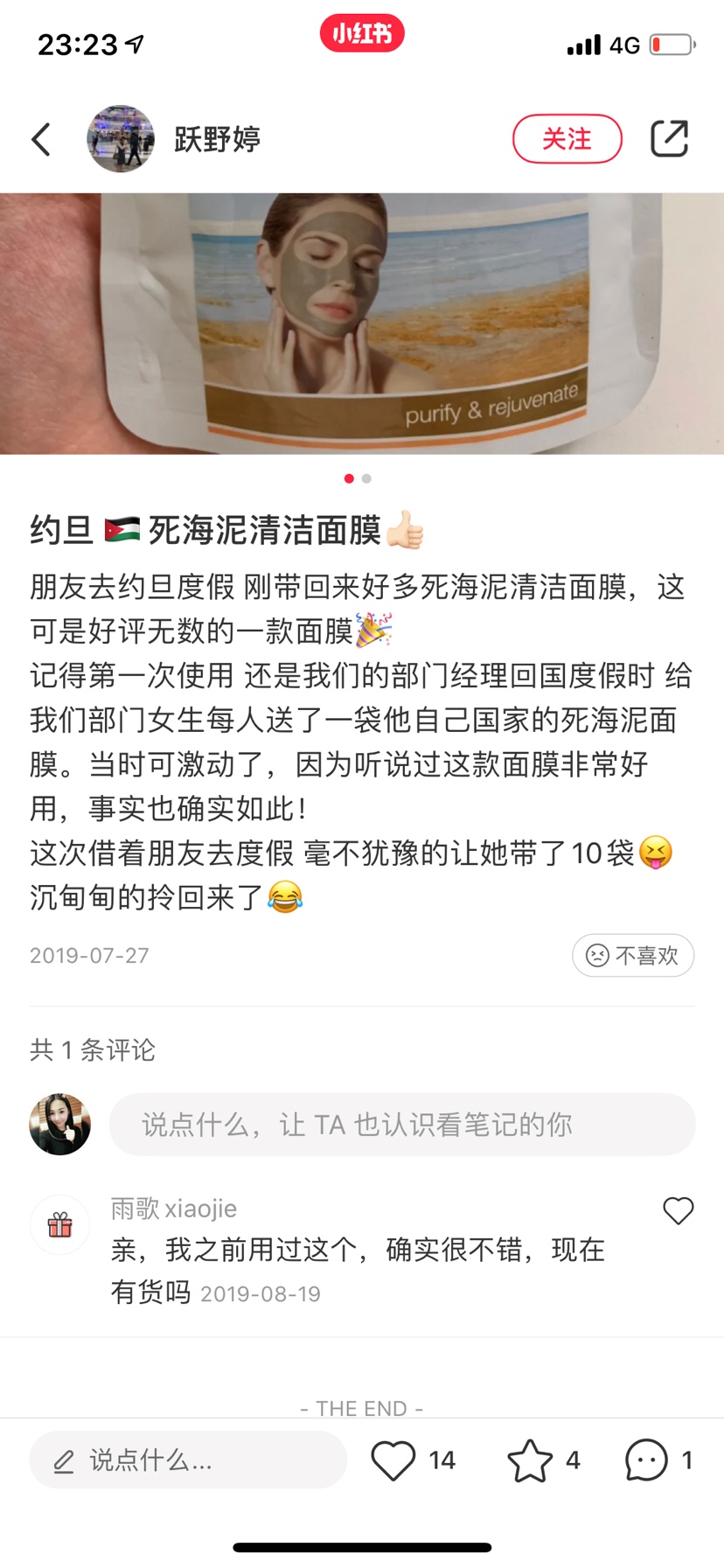The height and width of the screenshot is (1568, 724).
Task: Tap the bottom 说点什么 comment field
Action: 188,1460
